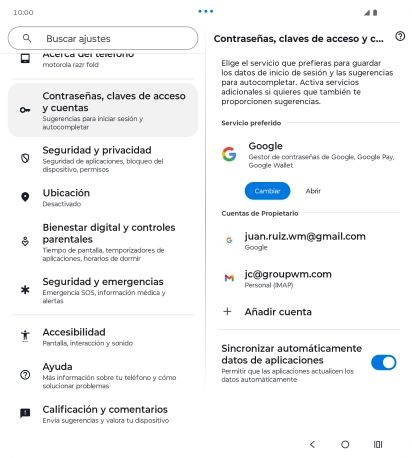Image resolution: width=412 pixels, height=458 pixels.
Task: Open Bienestar digital y controles parentales
Action: 103,242
